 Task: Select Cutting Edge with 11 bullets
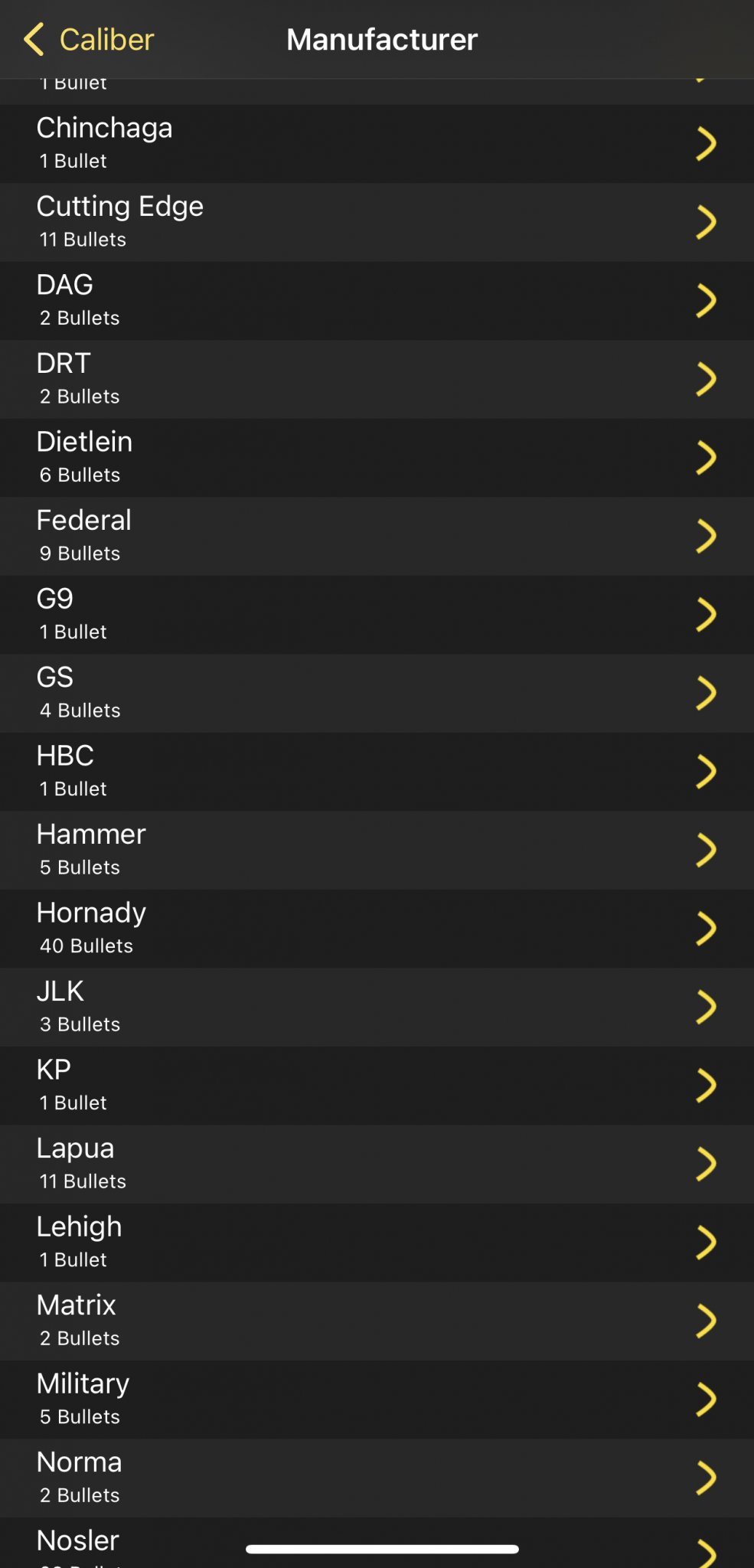(x=377, y=222)
